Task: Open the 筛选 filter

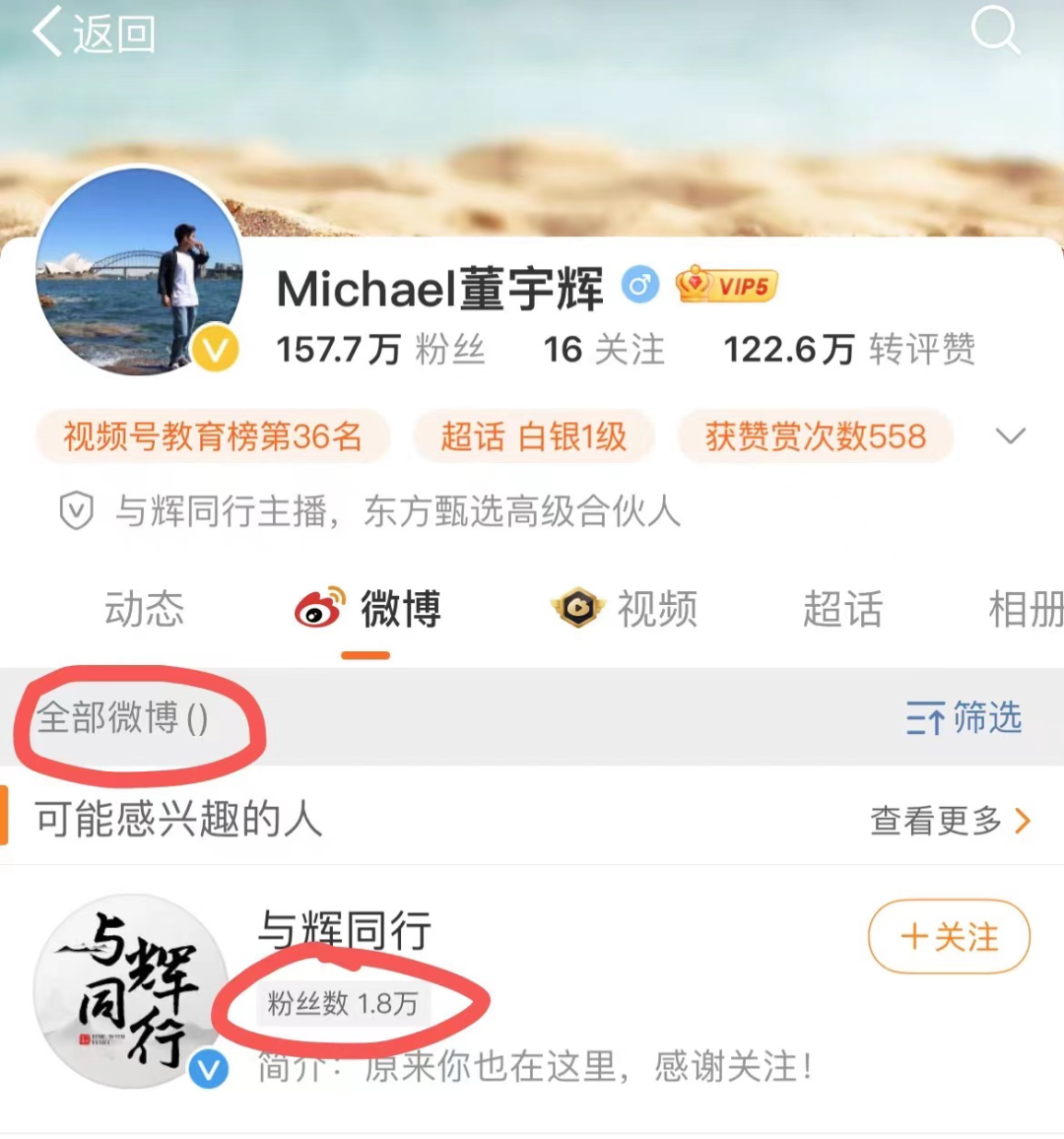Action: [x=964, y=718]
